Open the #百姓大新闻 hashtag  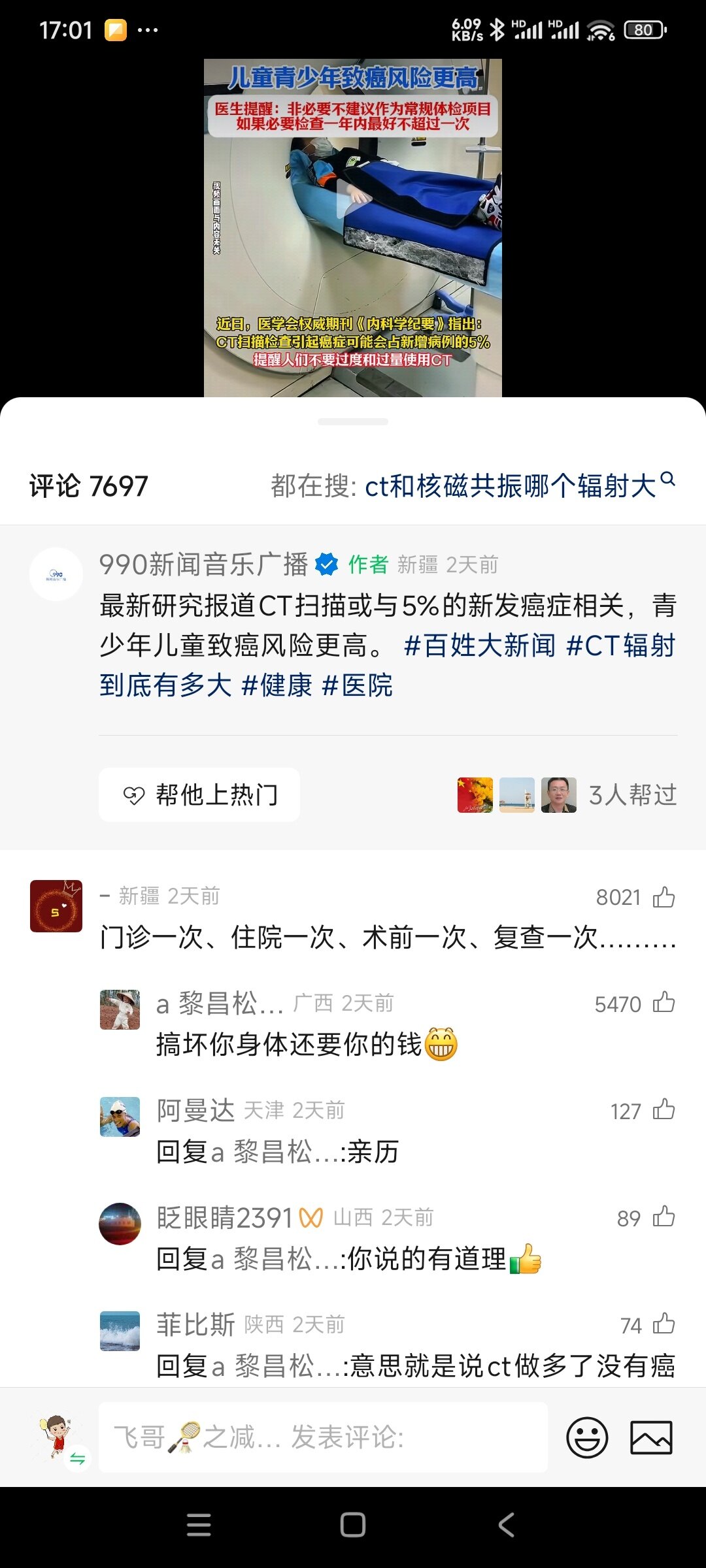479,645
